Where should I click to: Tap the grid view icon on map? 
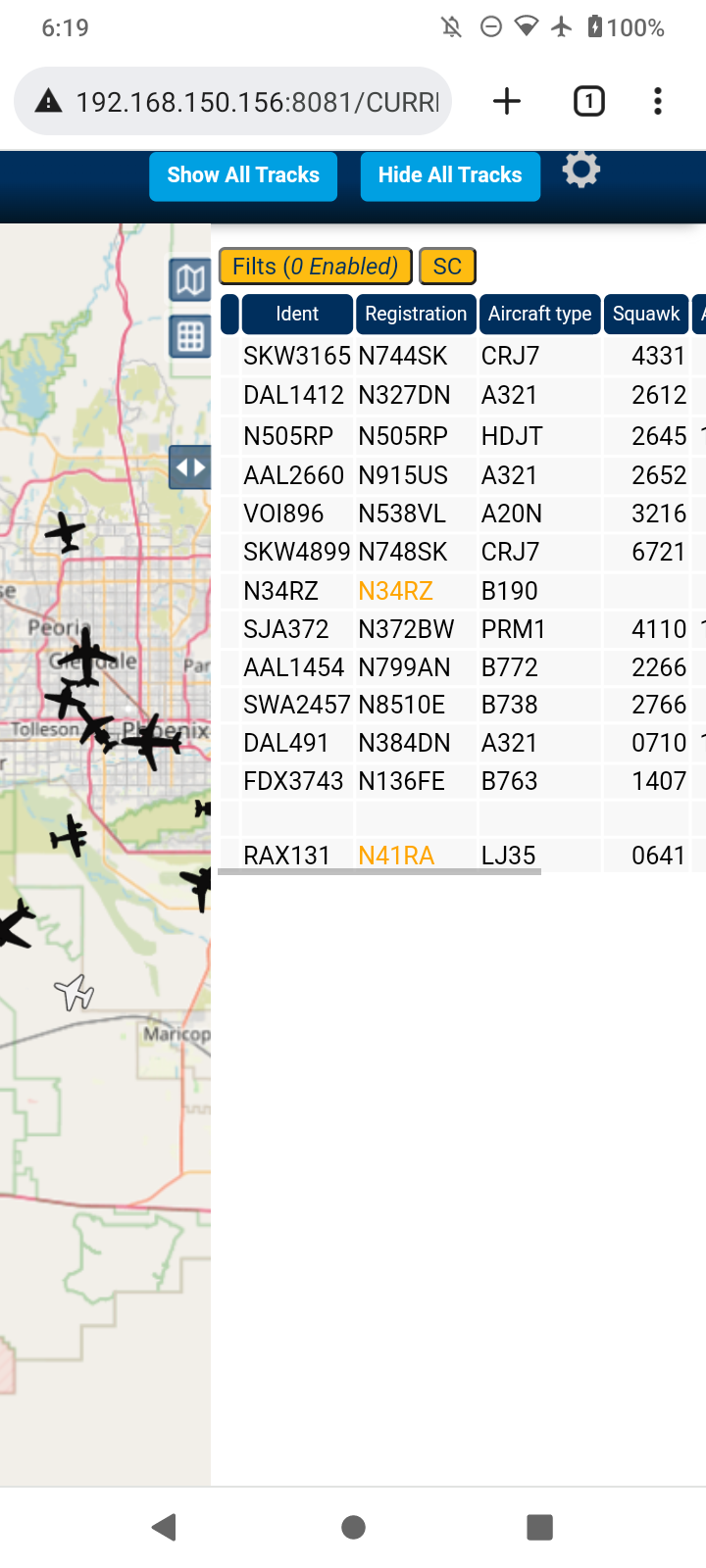(x=190, y=336)
